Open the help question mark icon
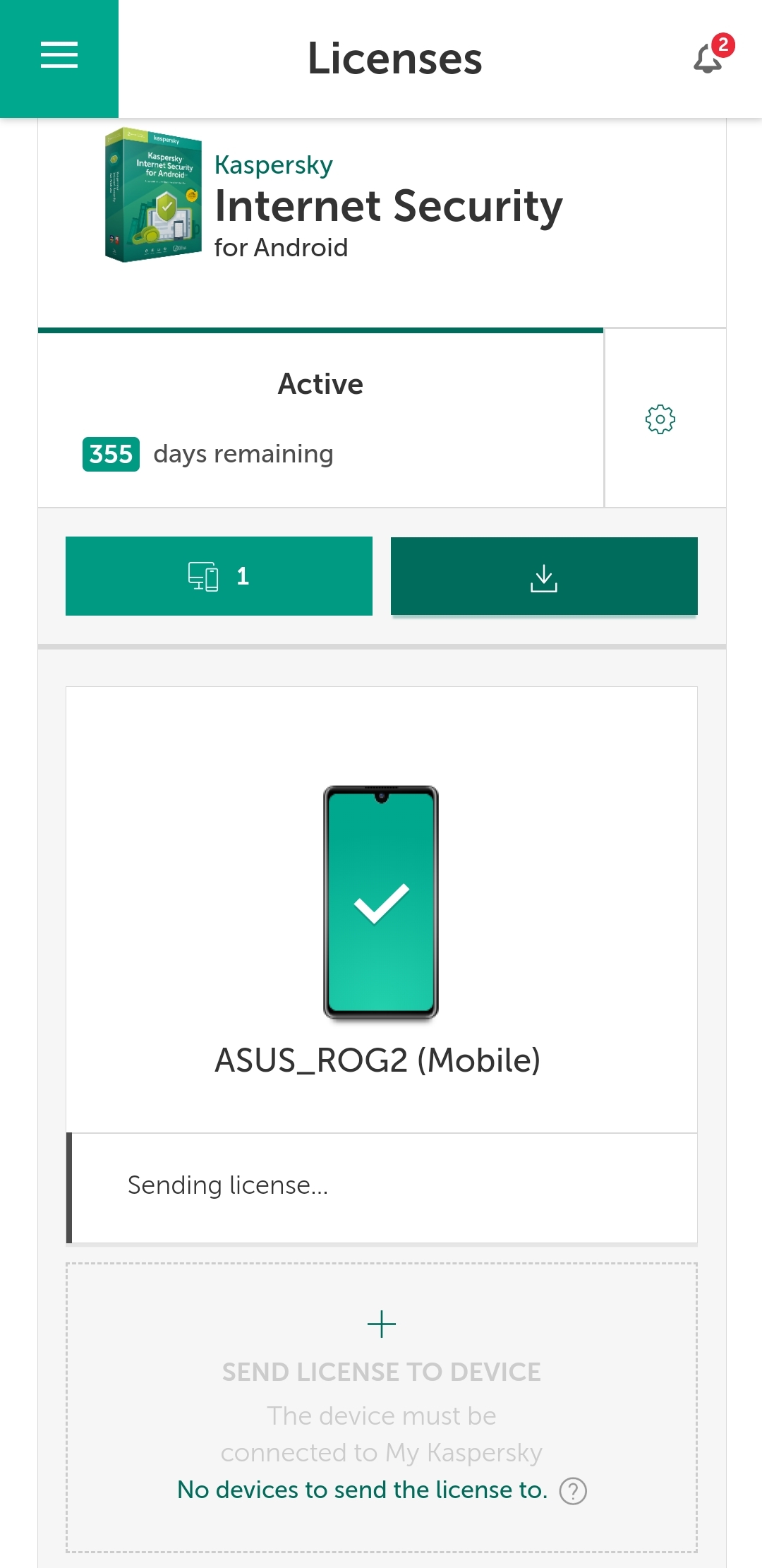This screenshot has height=1568, width=762. [x=573, y=1491]
